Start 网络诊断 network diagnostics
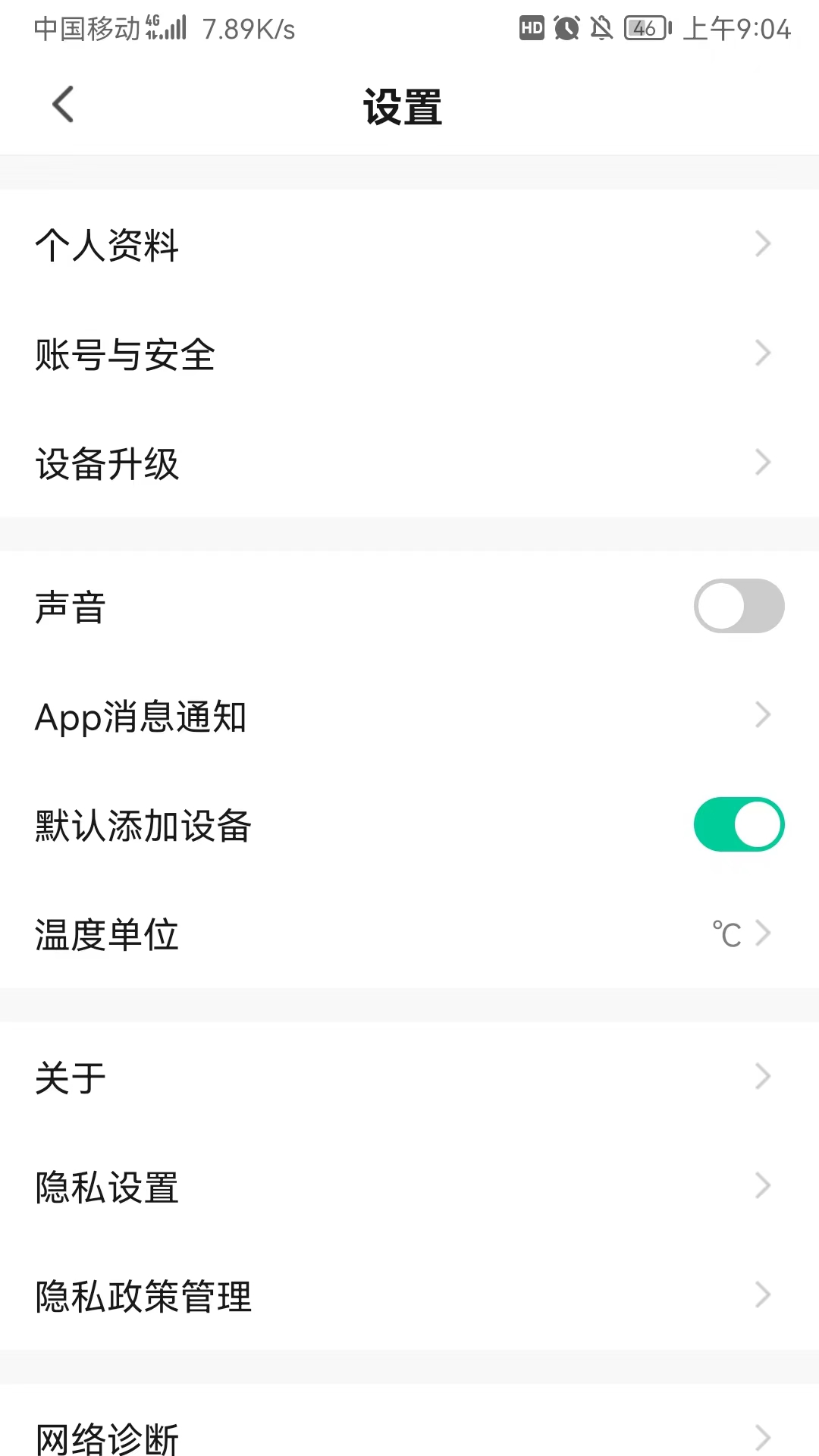 (409, 1433)
